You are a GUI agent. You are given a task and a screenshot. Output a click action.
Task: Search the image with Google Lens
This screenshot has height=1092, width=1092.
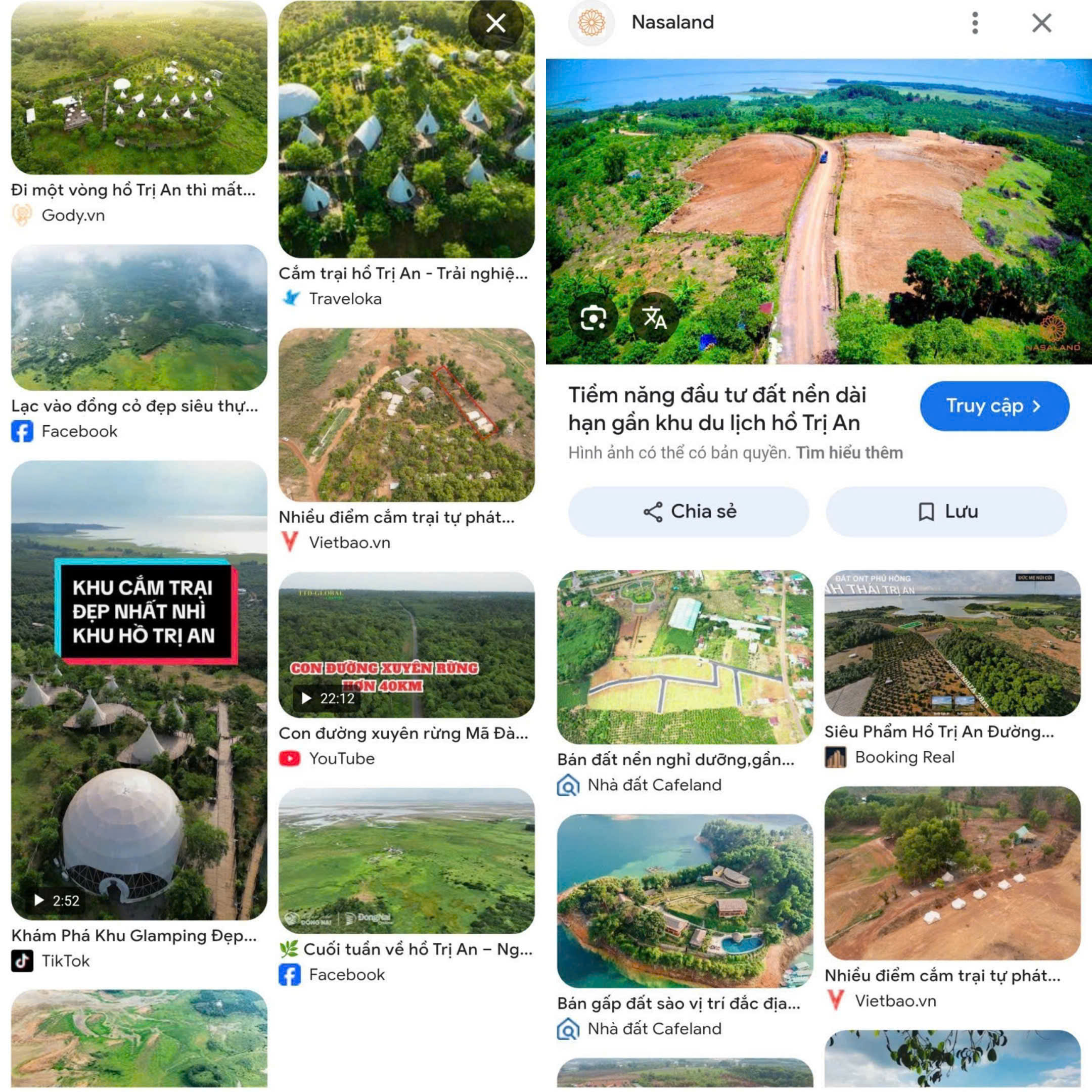[x=593, y=317]
